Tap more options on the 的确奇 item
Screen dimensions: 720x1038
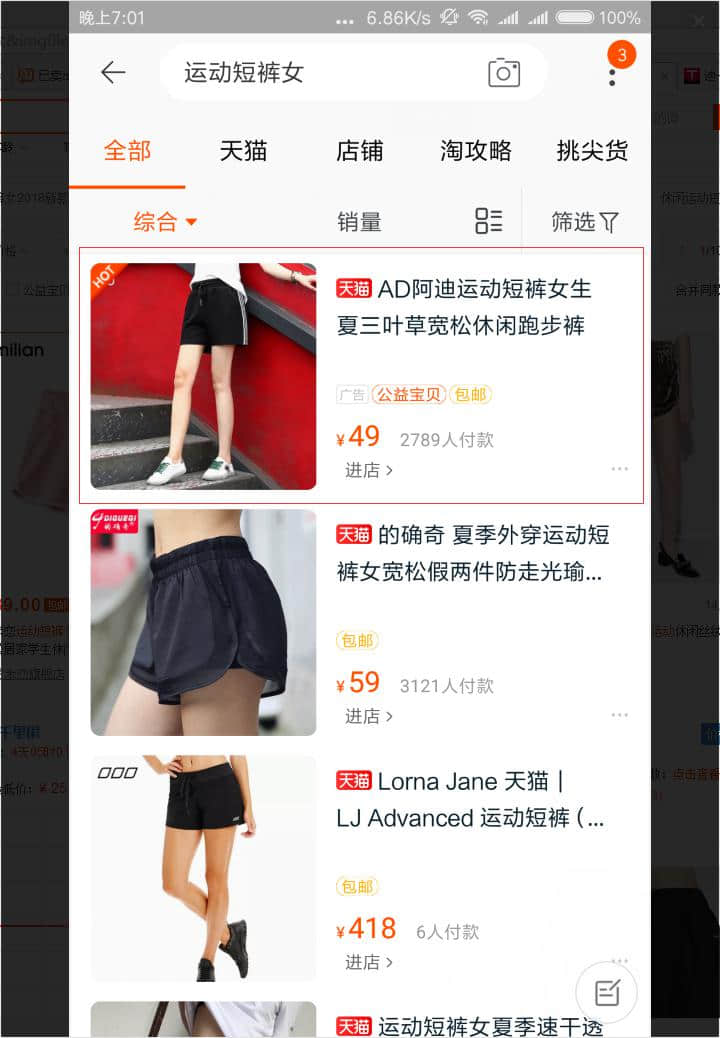pyautogui.click(x=620, y=715)
